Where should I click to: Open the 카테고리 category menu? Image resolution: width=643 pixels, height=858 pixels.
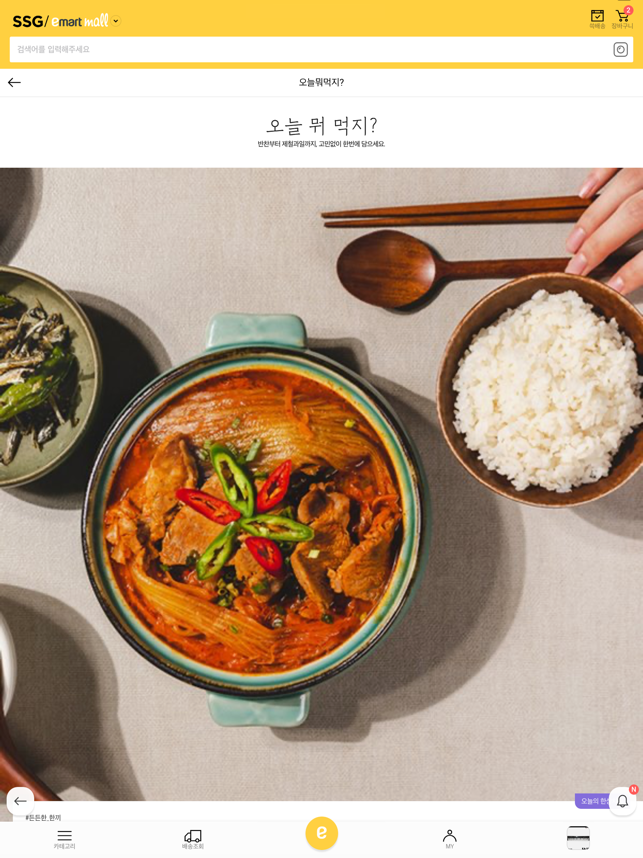[x=64, y=838]
